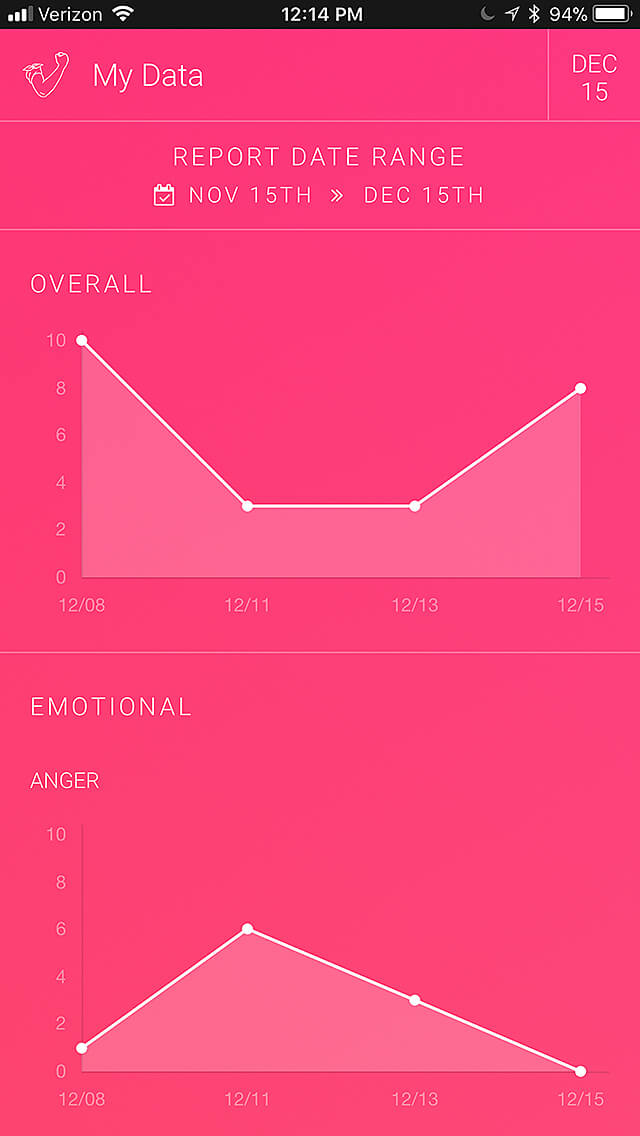The image size is (640, 1136).
Task: Select the 12/11 point on Anger chart
Action: click(x=248, y=929)
